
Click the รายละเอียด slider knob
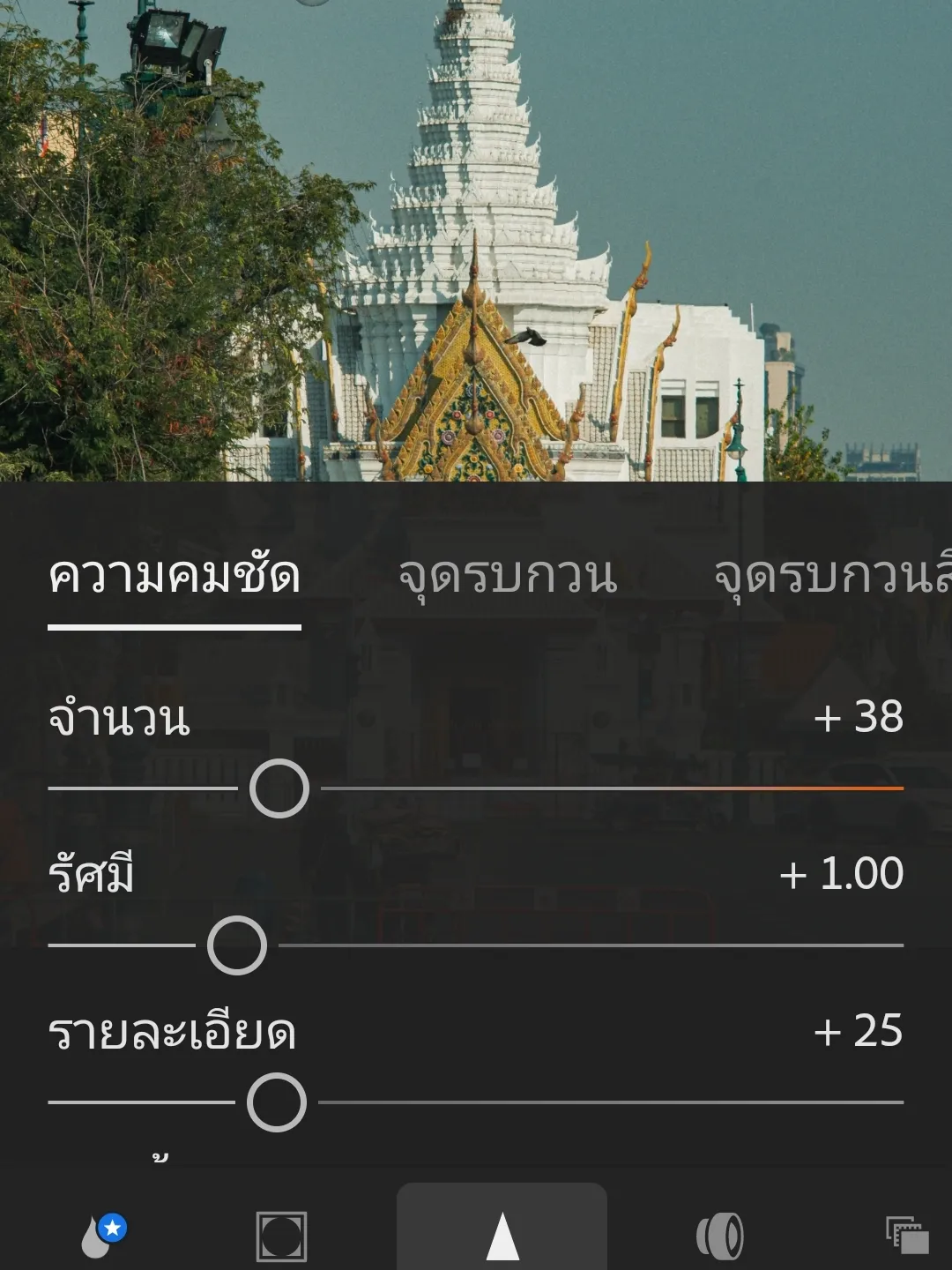278,1101
